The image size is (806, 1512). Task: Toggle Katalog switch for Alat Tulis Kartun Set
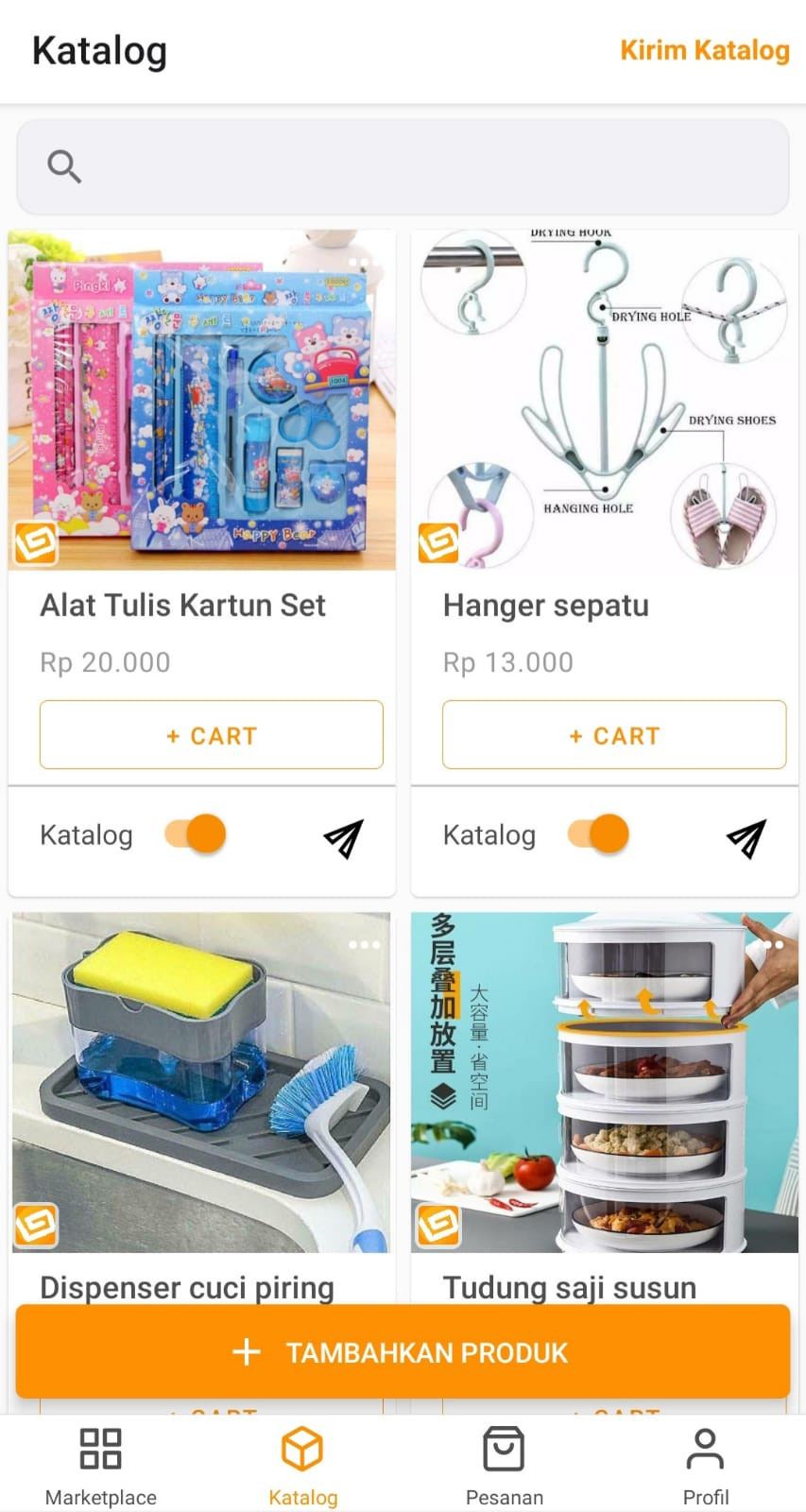[x=196, y=834]
